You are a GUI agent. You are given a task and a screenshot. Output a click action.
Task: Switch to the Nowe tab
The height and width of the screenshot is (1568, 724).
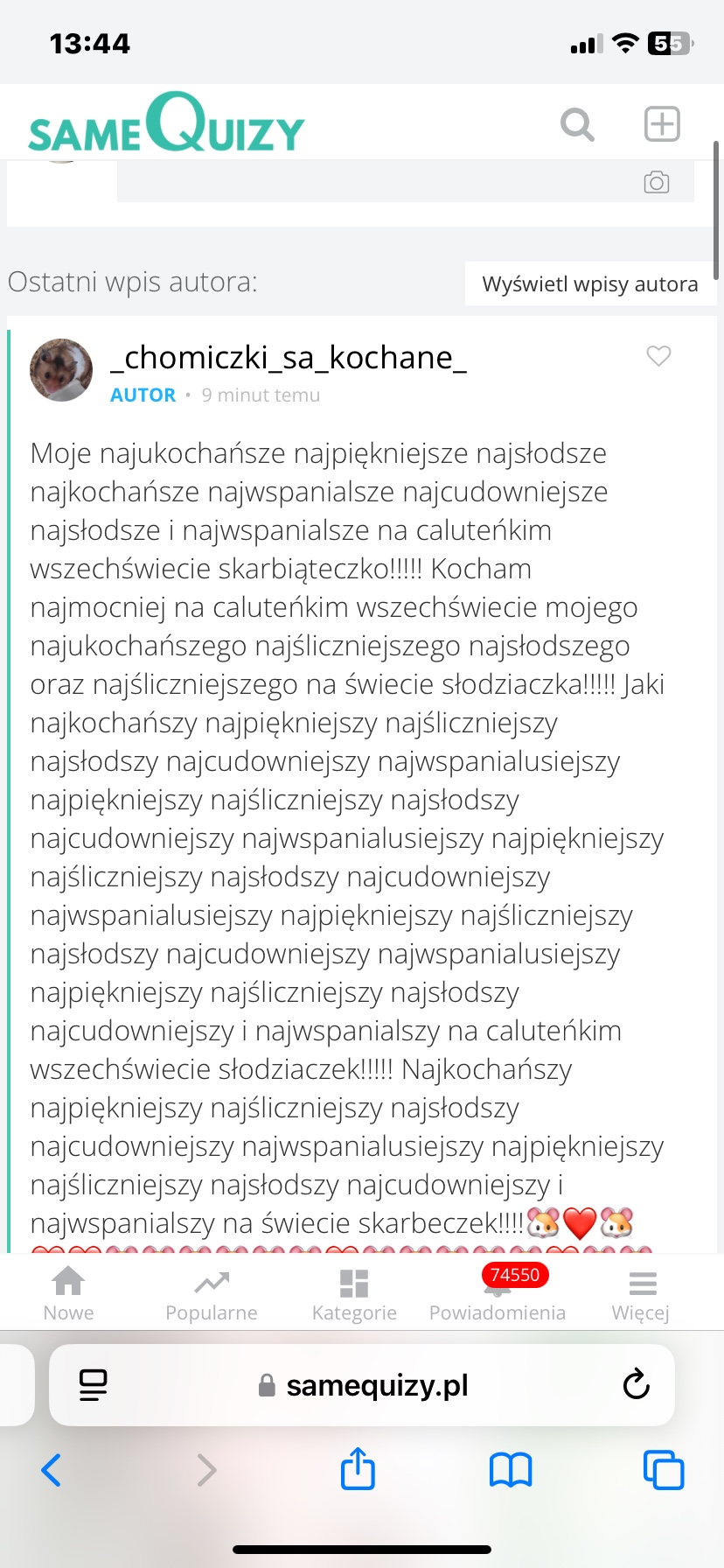click(x=68, y=1294)
